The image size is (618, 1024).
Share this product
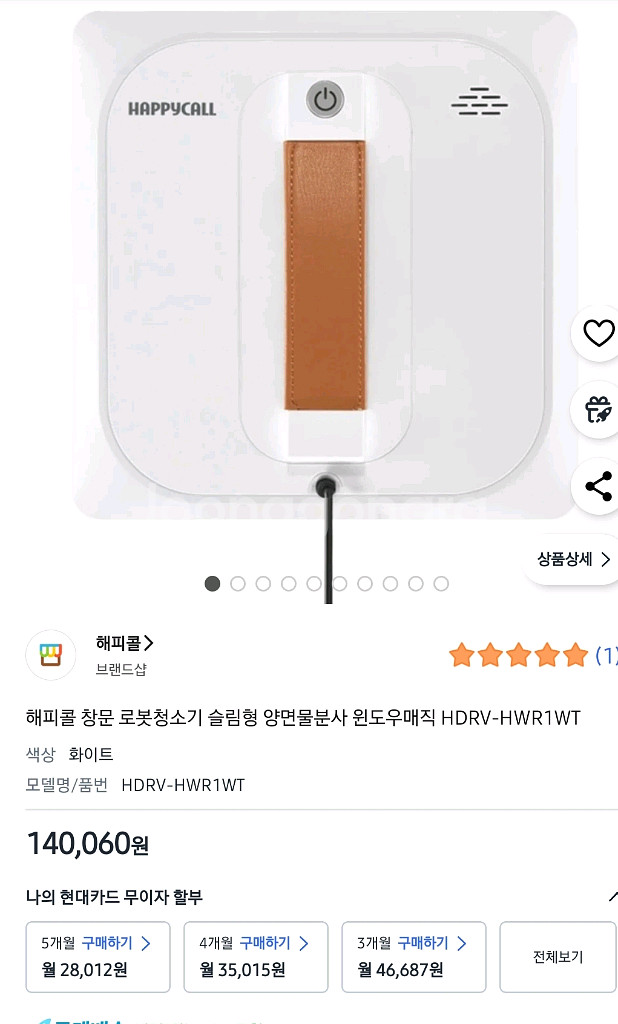click(x=598, y=487)
